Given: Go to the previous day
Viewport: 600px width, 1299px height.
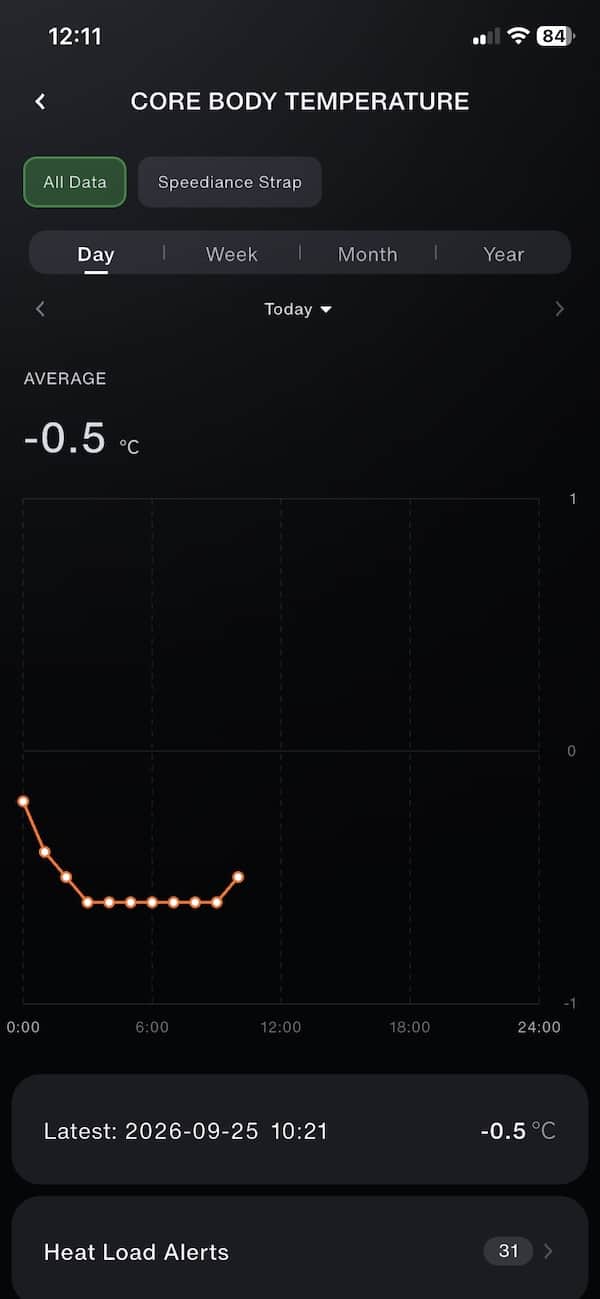Looking at the screenshot, I should point(40,309).
